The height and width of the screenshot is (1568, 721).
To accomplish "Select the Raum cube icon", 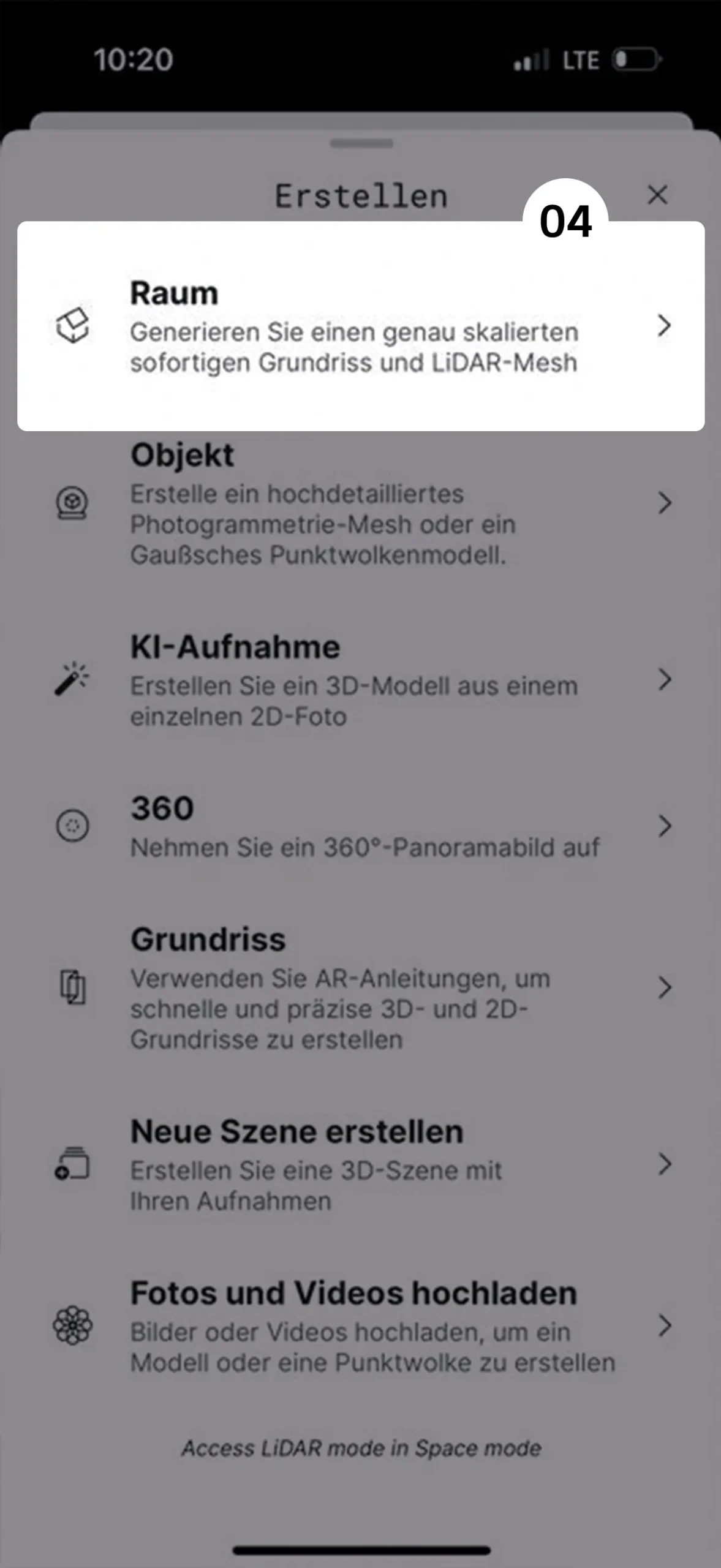I will click(x=75, y=326).
